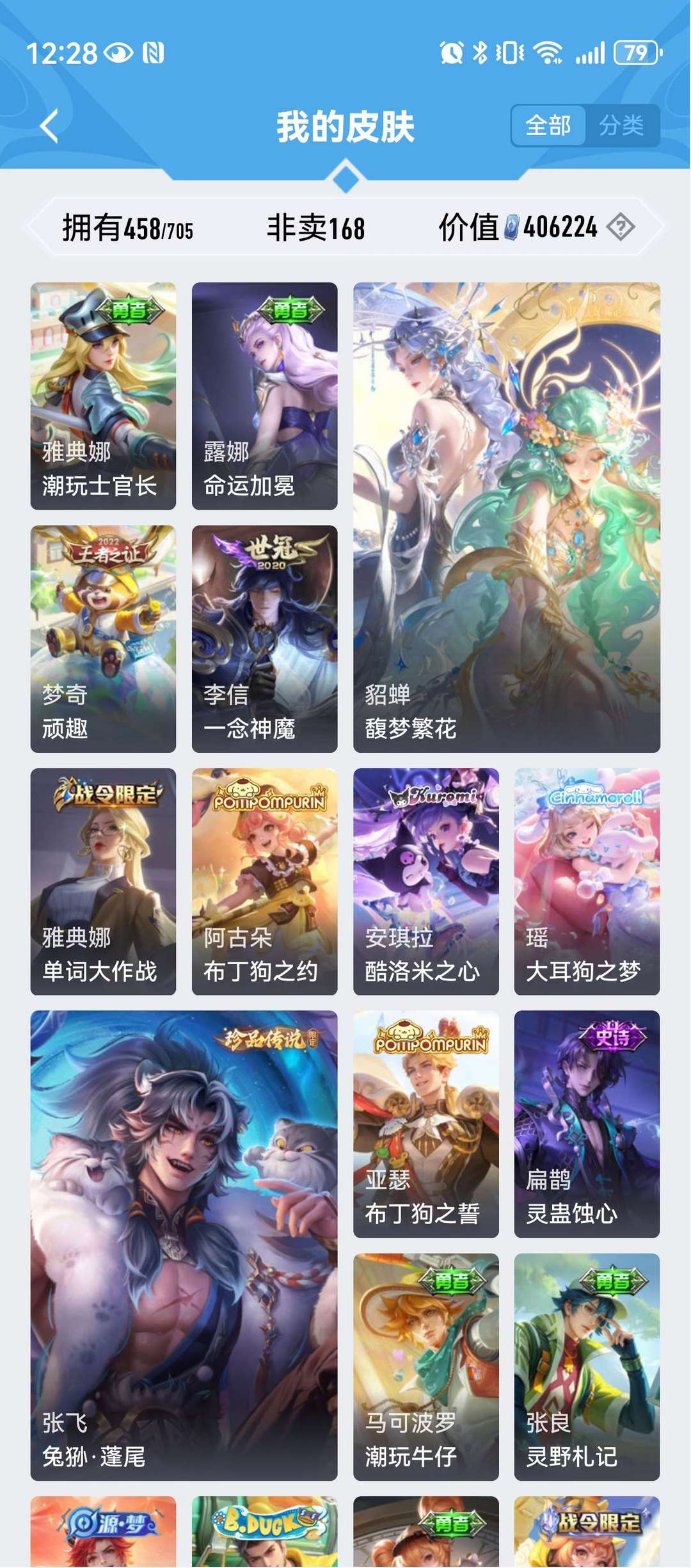Go back using the header arrow
Viewport: 691px width, 1568px height.
click(49, 125)
